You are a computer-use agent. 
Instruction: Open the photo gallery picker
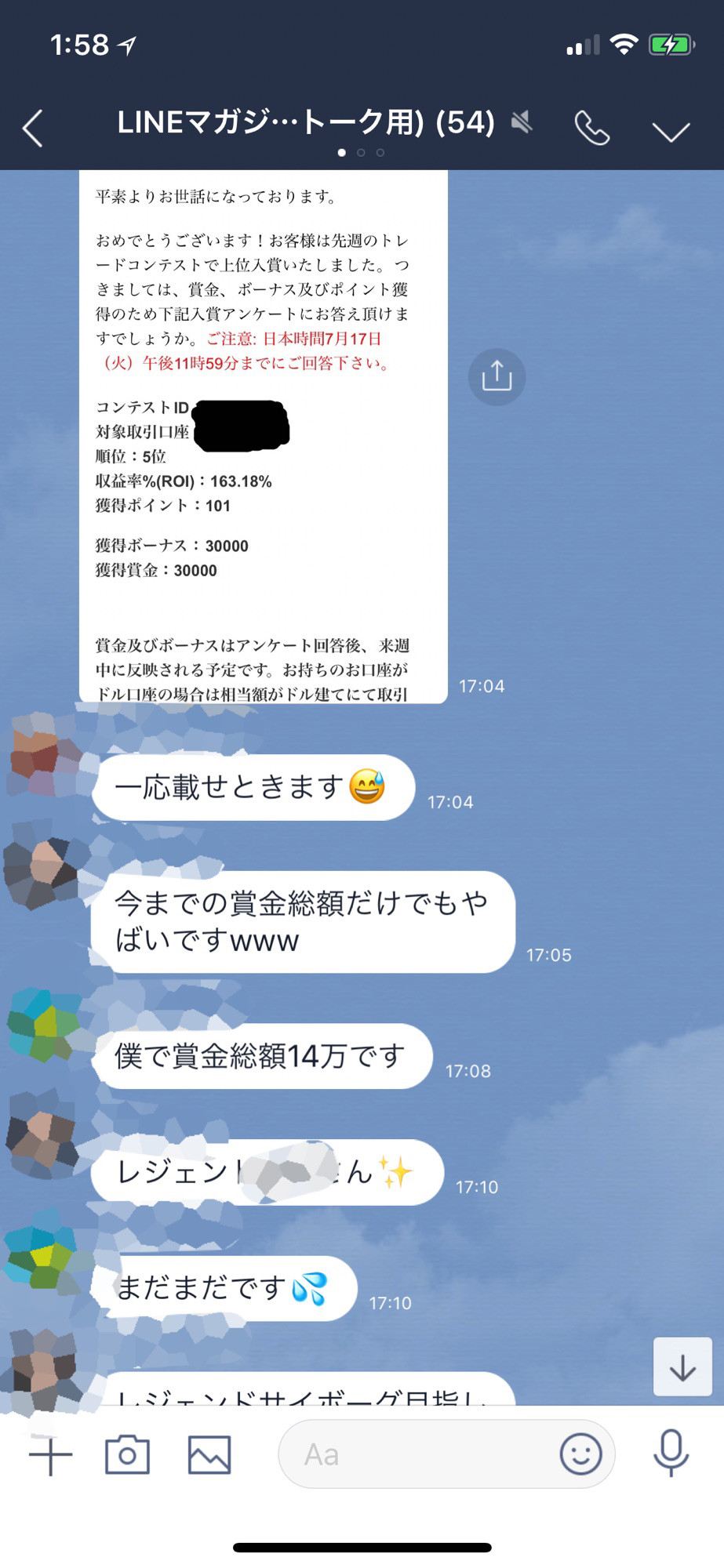pyautogui.click(x=209, y=1455)
